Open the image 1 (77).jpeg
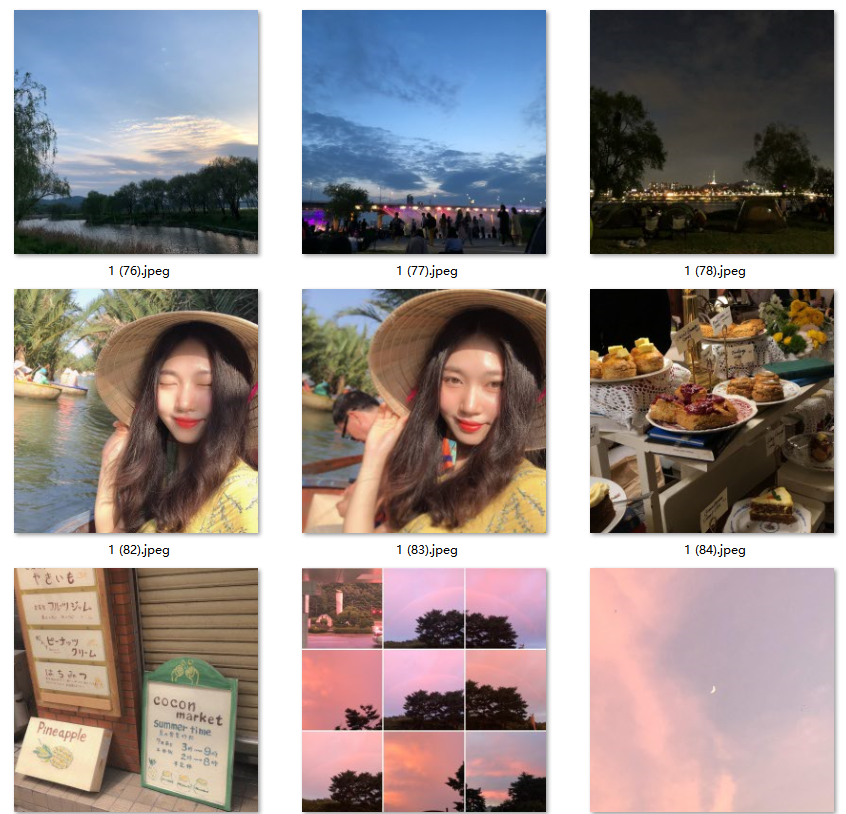This screenshot has width=846, height=814. [x=424, y=132]
